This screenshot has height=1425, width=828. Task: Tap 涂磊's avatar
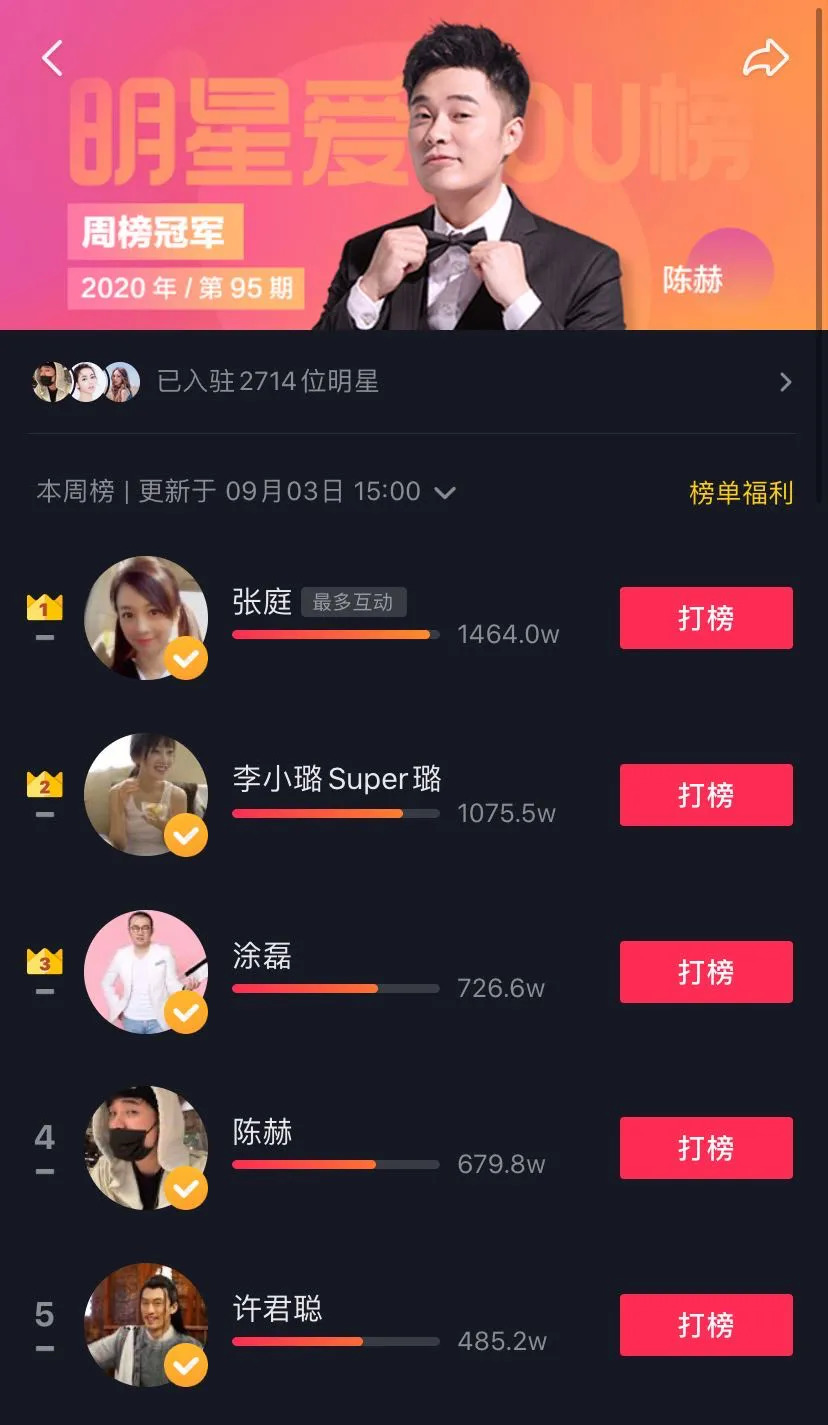pyautogui.click(x=146, y=972)
